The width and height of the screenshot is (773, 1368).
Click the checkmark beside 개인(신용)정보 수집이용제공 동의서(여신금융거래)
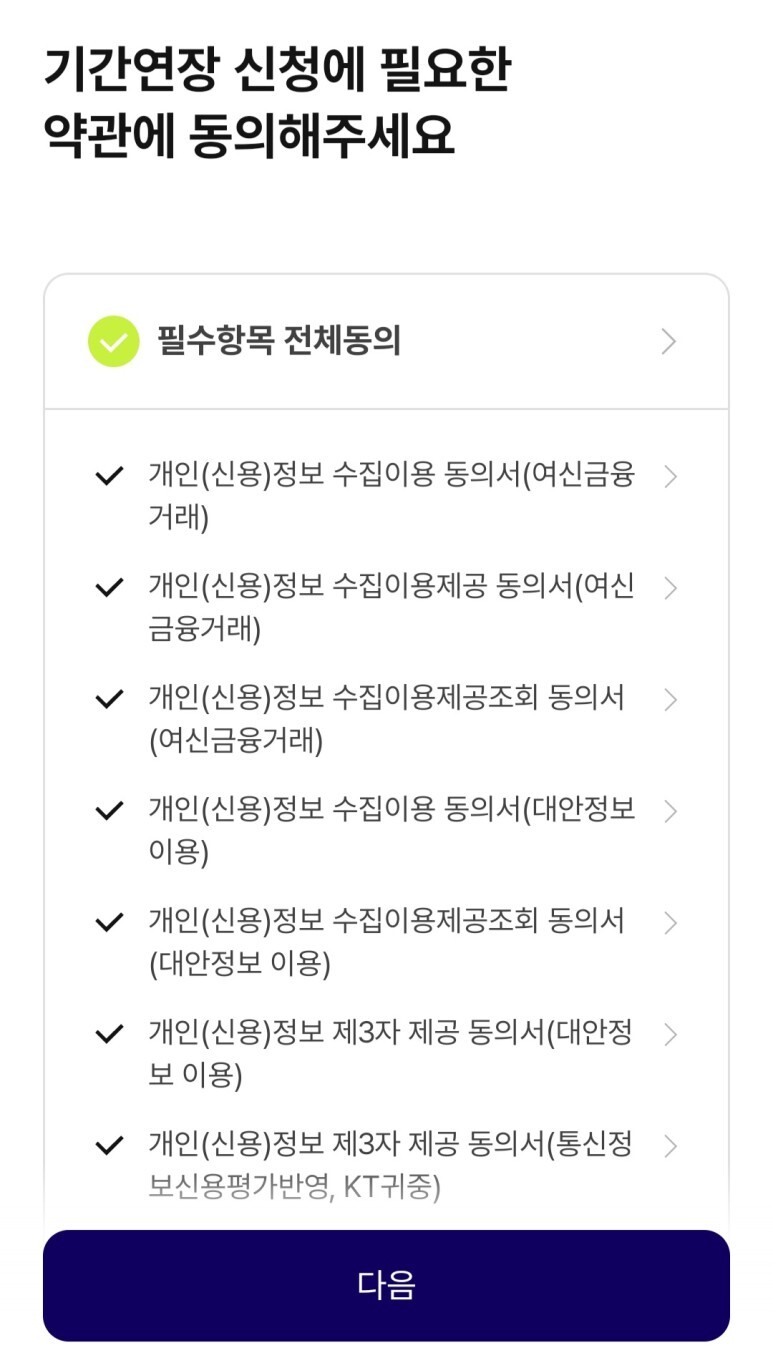[x=109, y=589]
